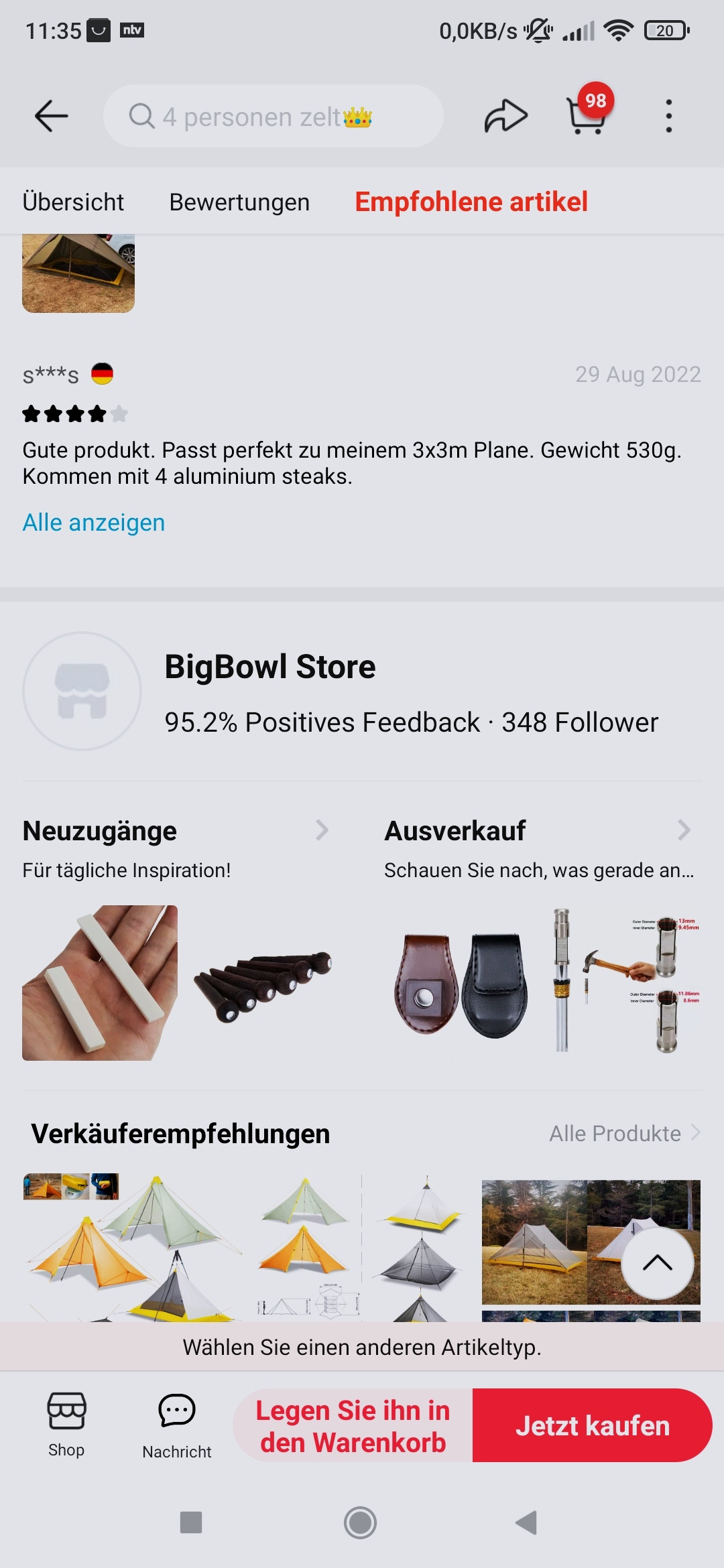
Task: Switch to the Bewertungen tab
Action: (239, 202)
